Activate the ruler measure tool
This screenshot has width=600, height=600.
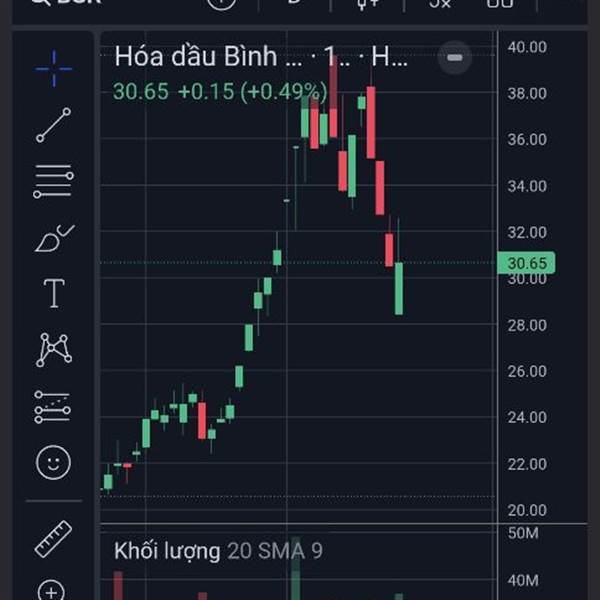[x=53, y=538]
